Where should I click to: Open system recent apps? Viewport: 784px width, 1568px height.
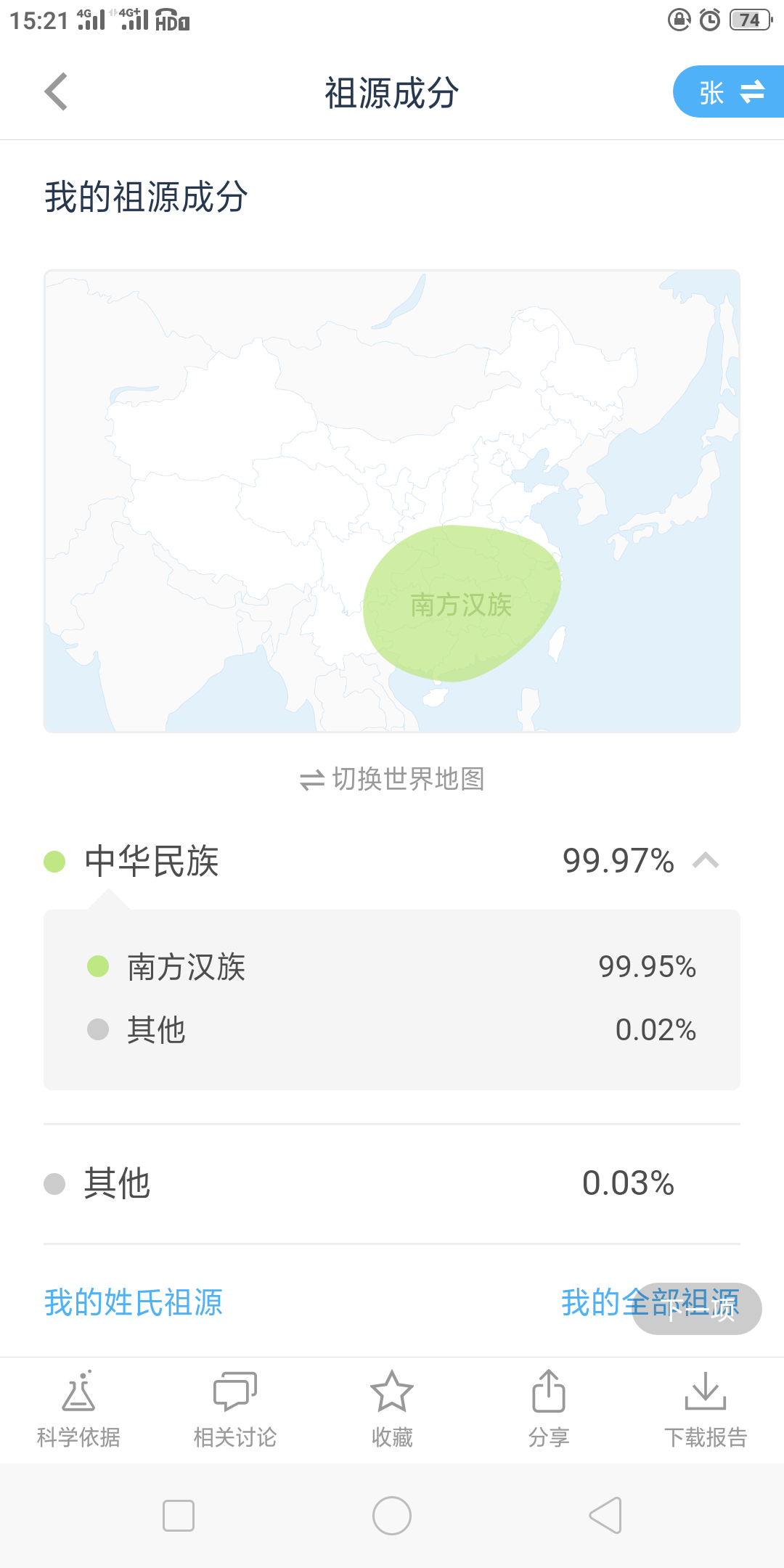click(x=179, y=1516)
